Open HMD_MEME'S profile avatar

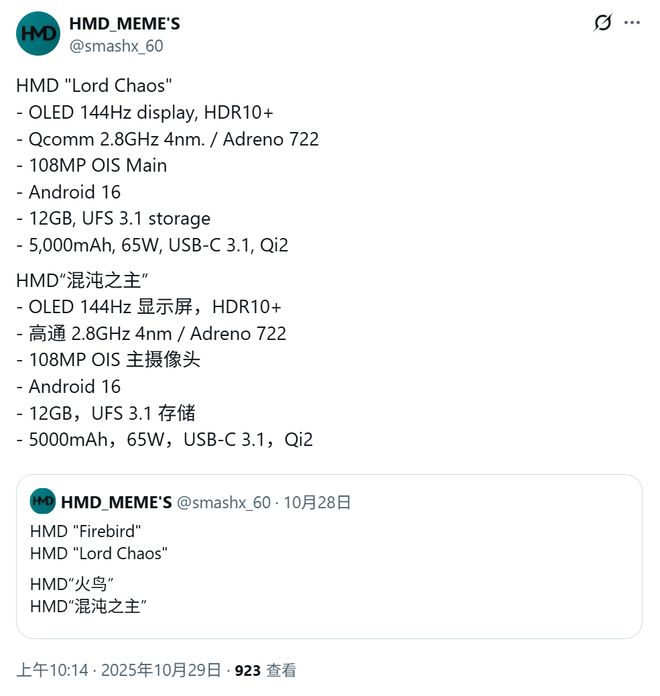click(38, 33)
